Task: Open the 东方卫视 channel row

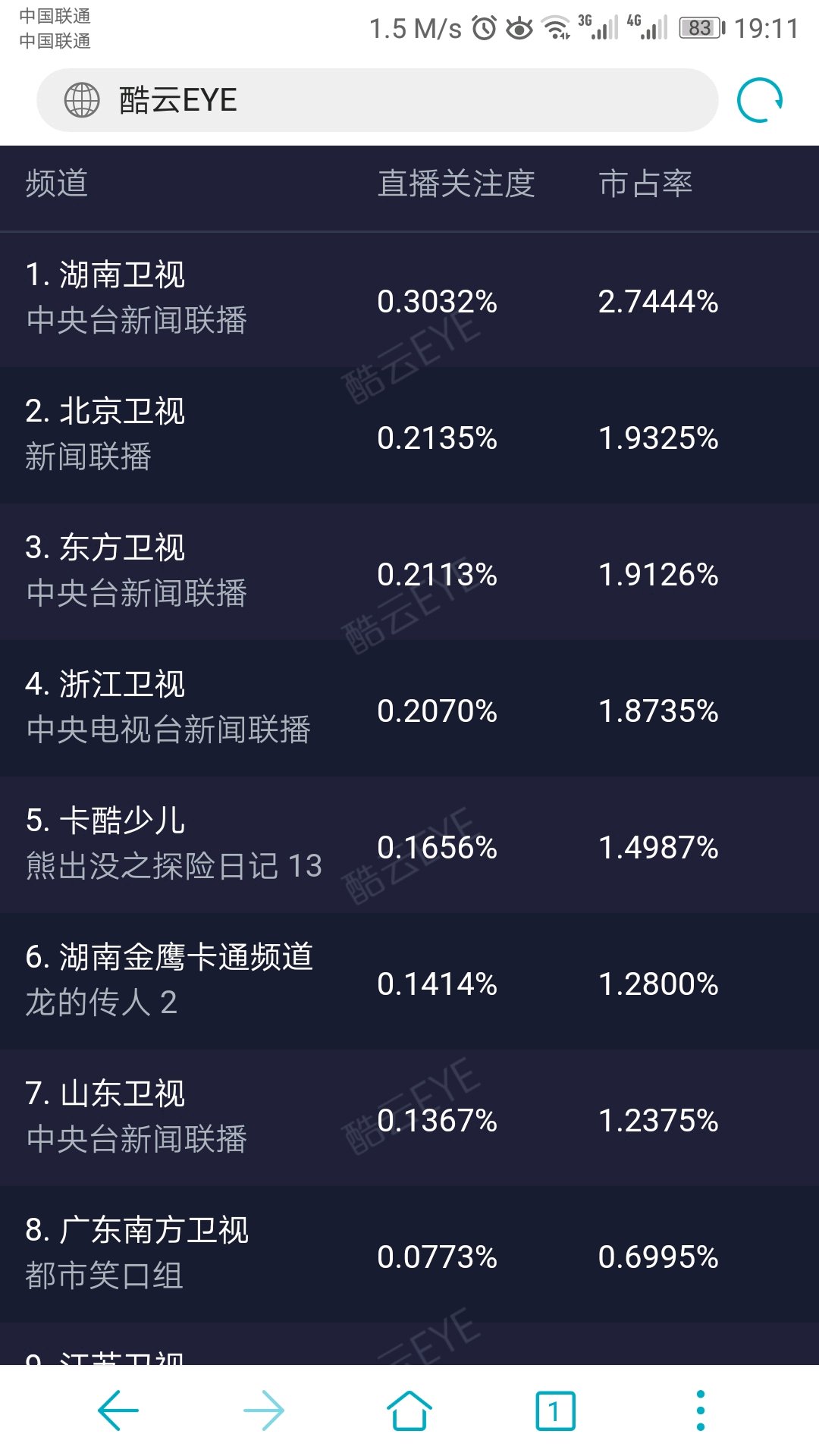Action: point(409,572)
